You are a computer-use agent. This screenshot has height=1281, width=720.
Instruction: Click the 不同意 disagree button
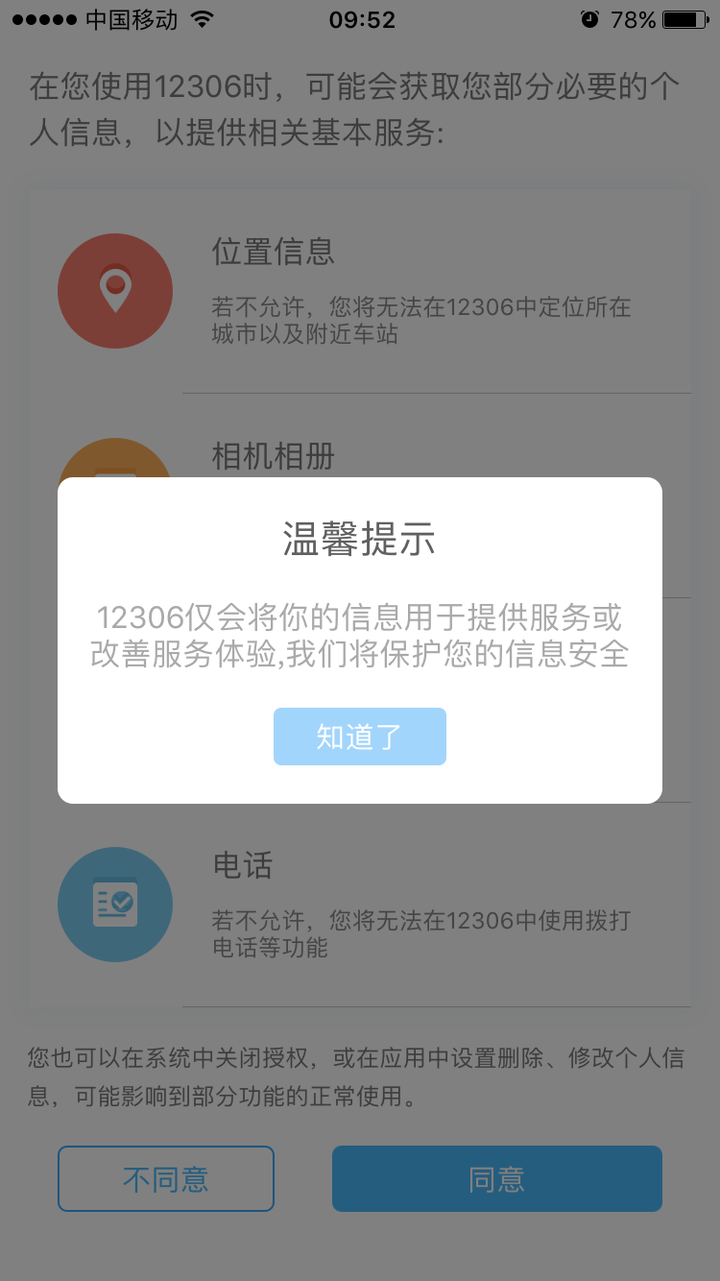point(165,1179)
